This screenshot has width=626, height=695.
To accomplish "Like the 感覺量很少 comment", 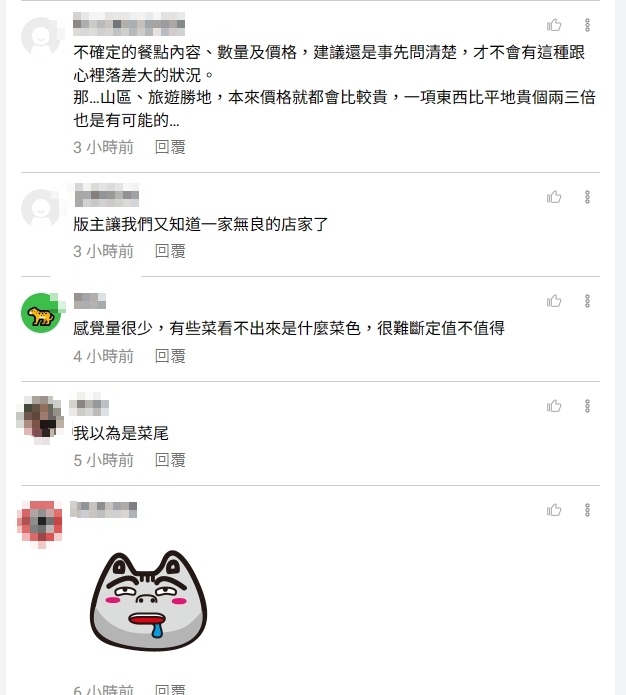I will click(554, 301).
